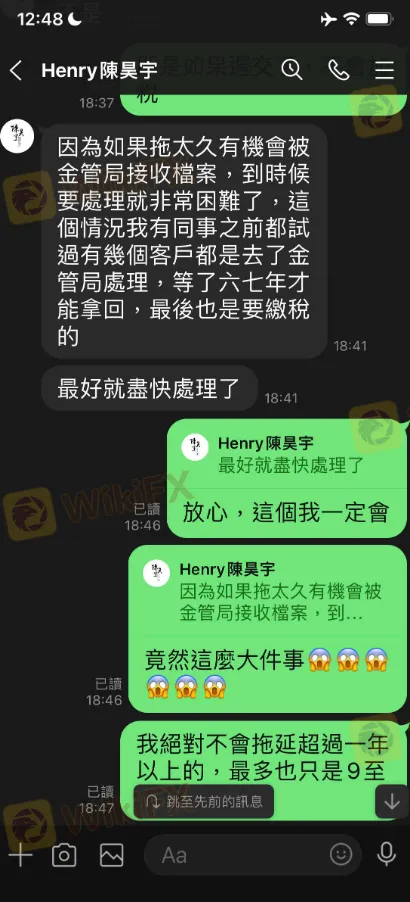Open the photo gallery picker
This screenshot has height=902, width=410.
(x=112, y=855)
